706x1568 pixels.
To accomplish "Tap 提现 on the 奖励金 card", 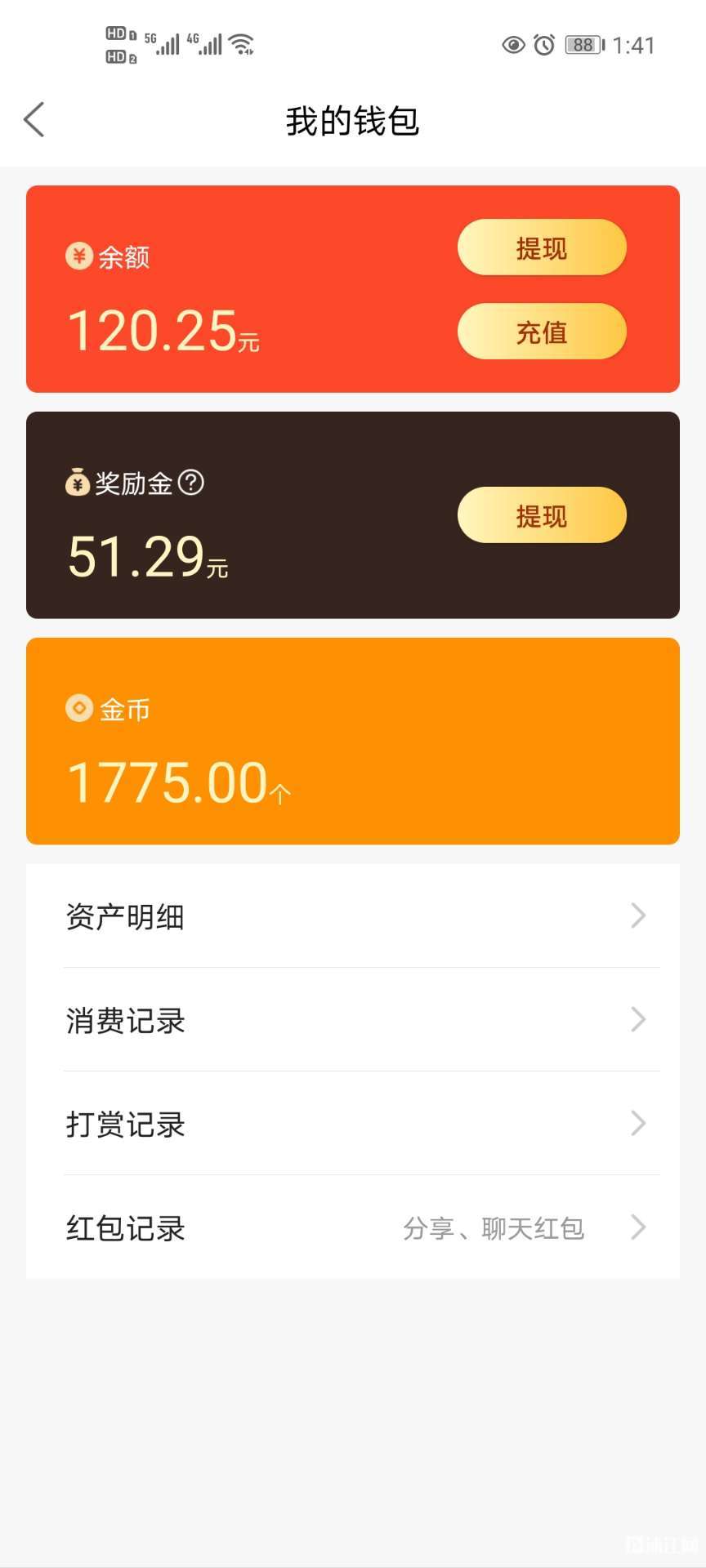I will [x=542, y=515].
